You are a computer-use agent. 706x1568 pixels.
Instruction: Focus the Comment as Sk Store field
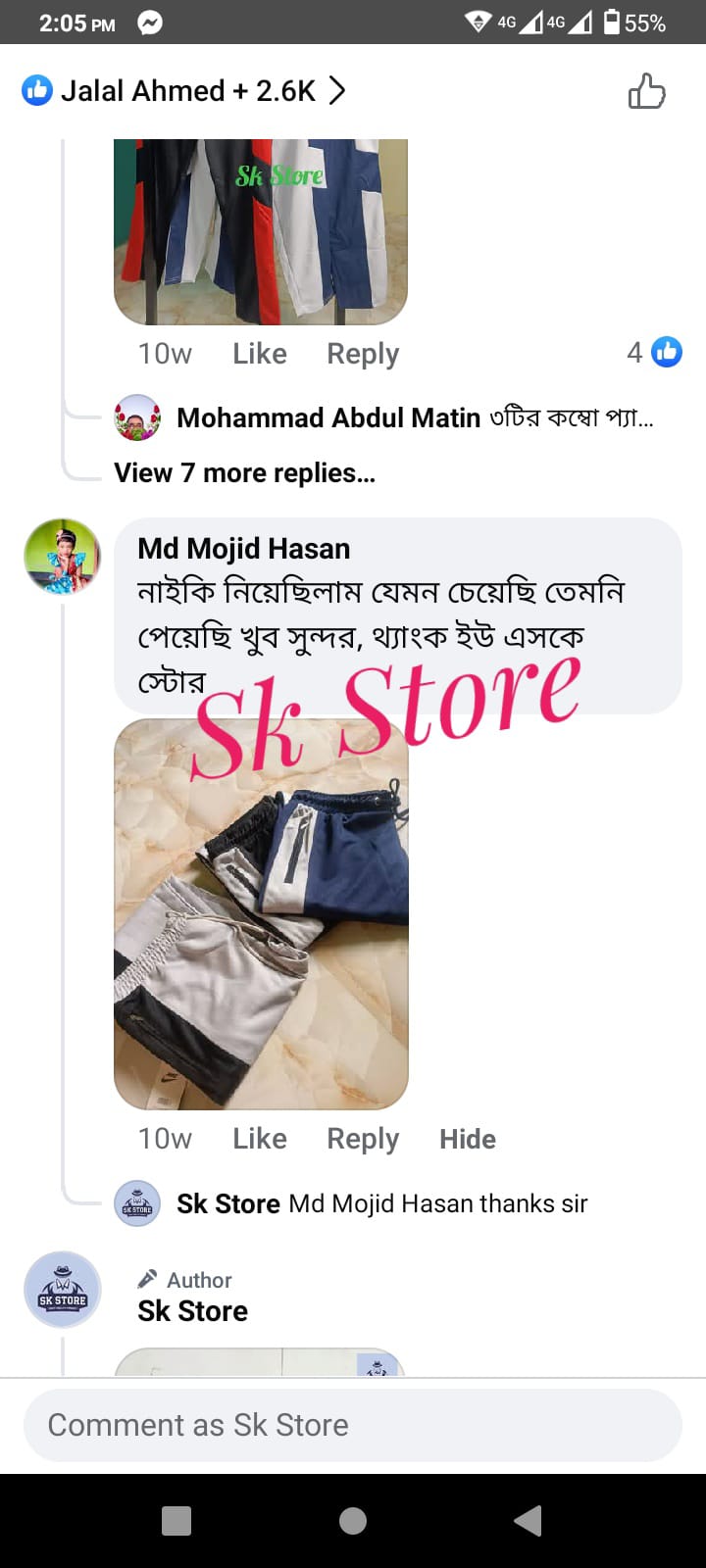[x=353, y=1425]
